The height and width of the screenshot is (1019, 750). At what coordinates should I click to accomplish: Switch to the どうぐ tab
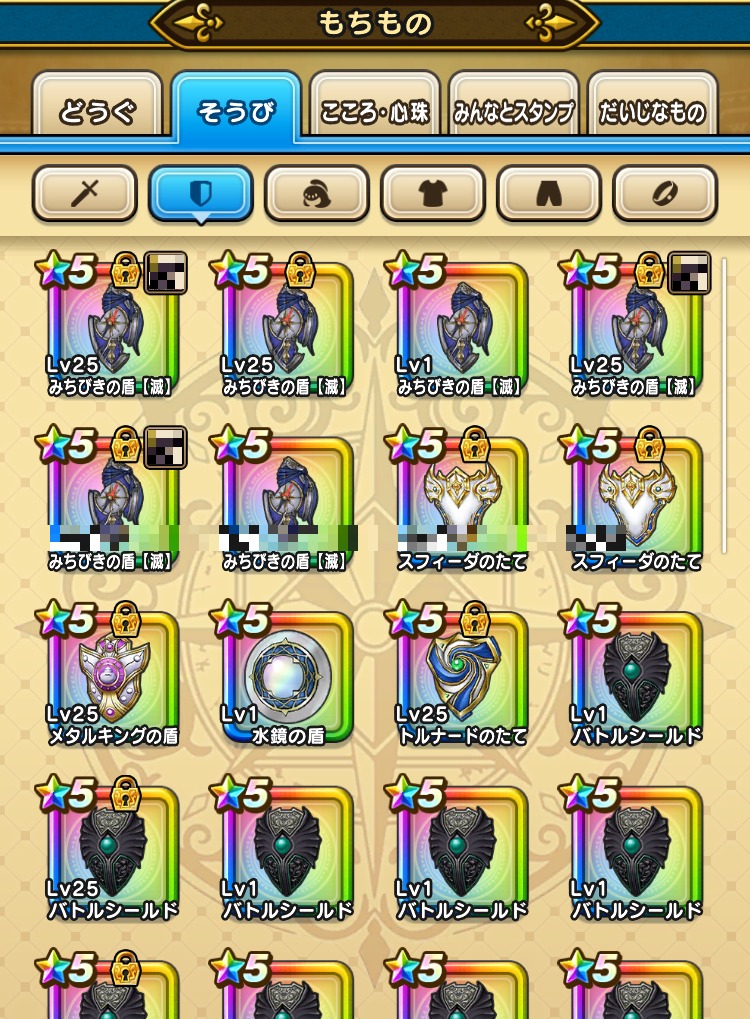pos(96,112)
